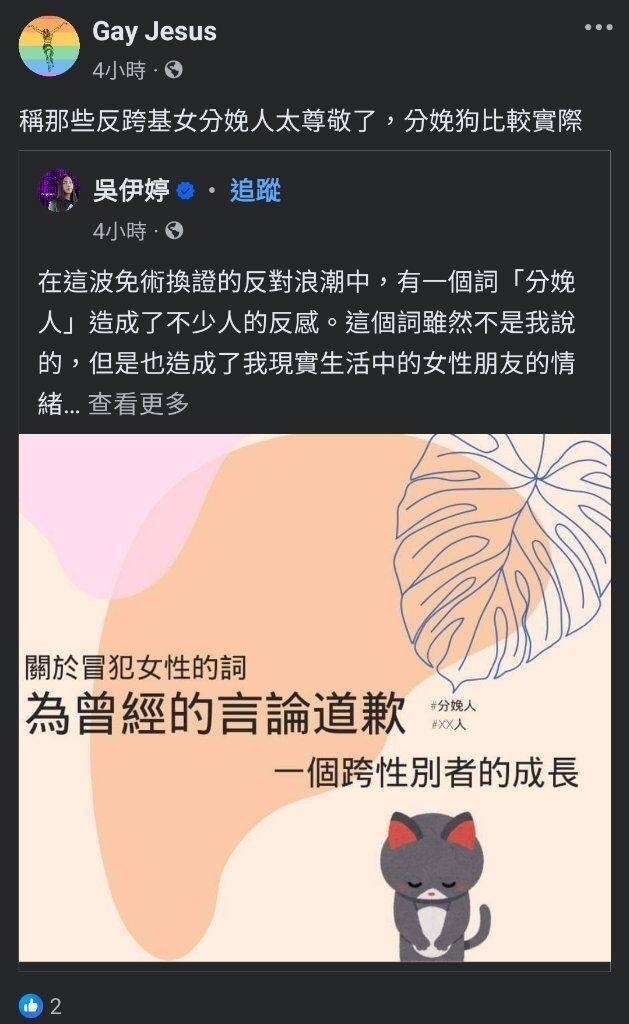Tap 吳伊婷's avatar in shared post
Viewport: 629px width, 1024px height.
coord(60,190)
